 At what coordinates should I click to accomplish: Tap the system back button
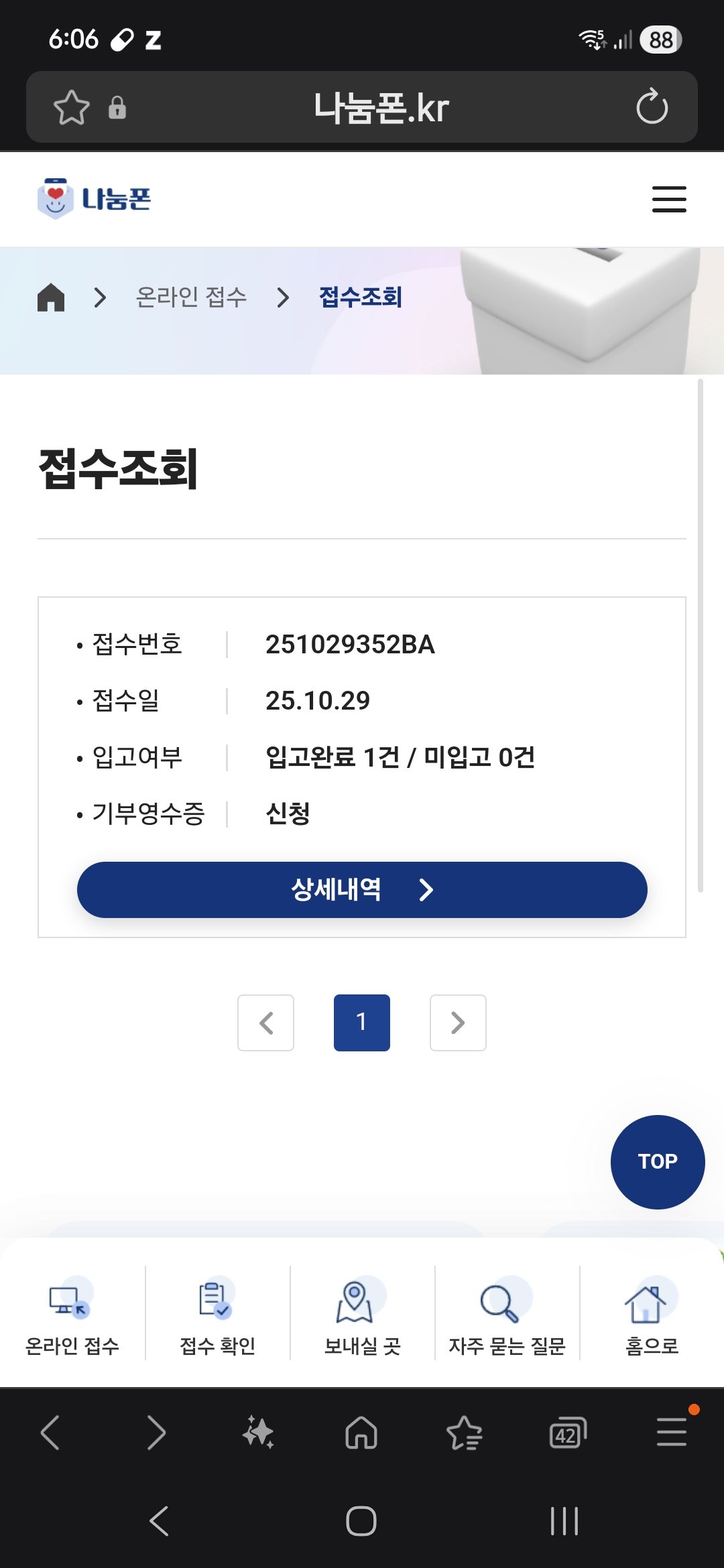tap(159, 1520)
